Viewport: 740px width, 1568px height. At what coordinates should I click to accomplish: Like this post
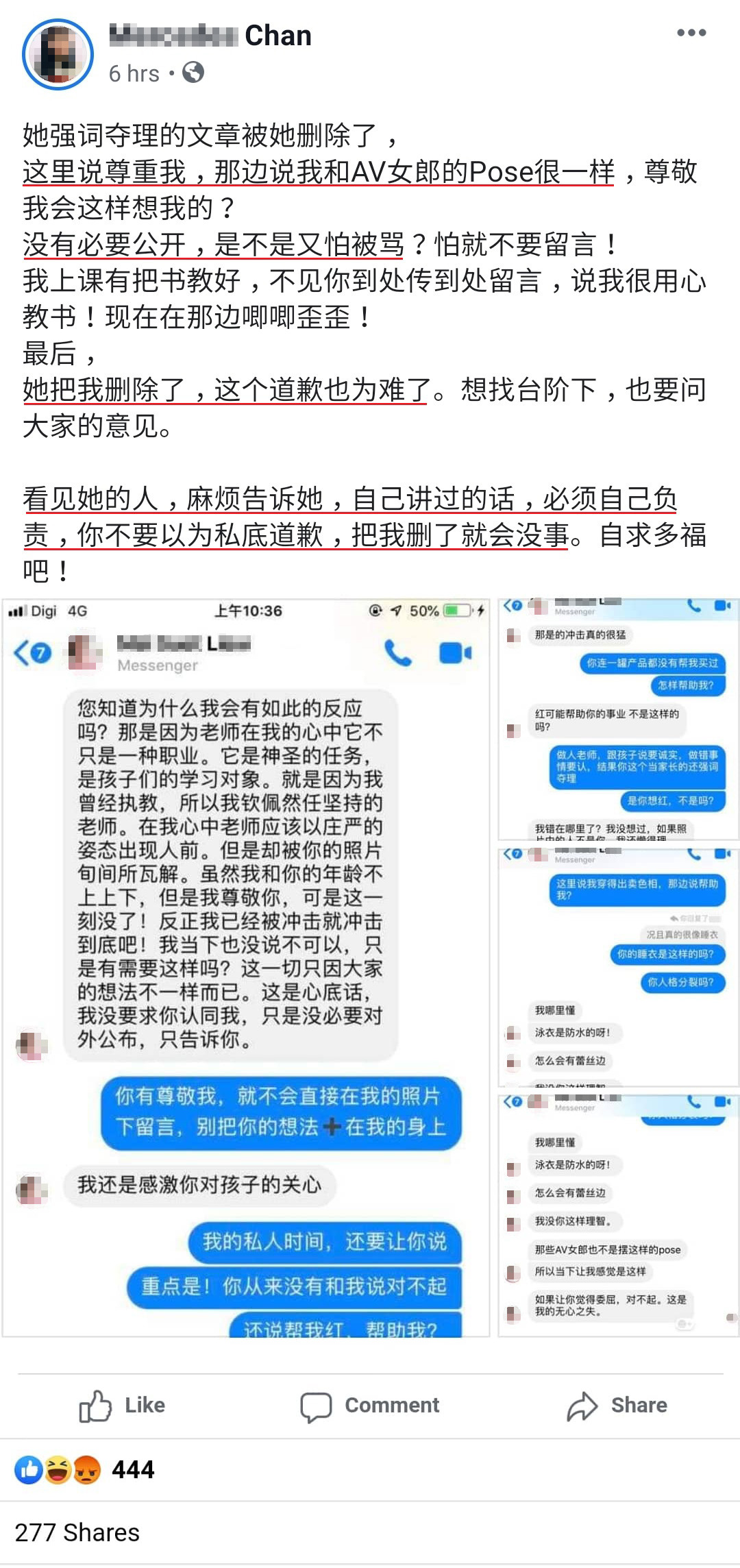[x=123, y=1405]
